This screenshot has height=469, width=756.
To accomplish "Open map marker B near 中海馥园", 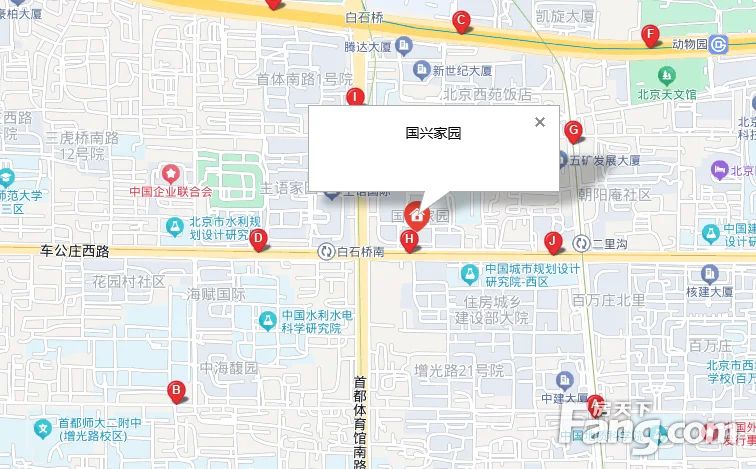I will coord(177,391).
